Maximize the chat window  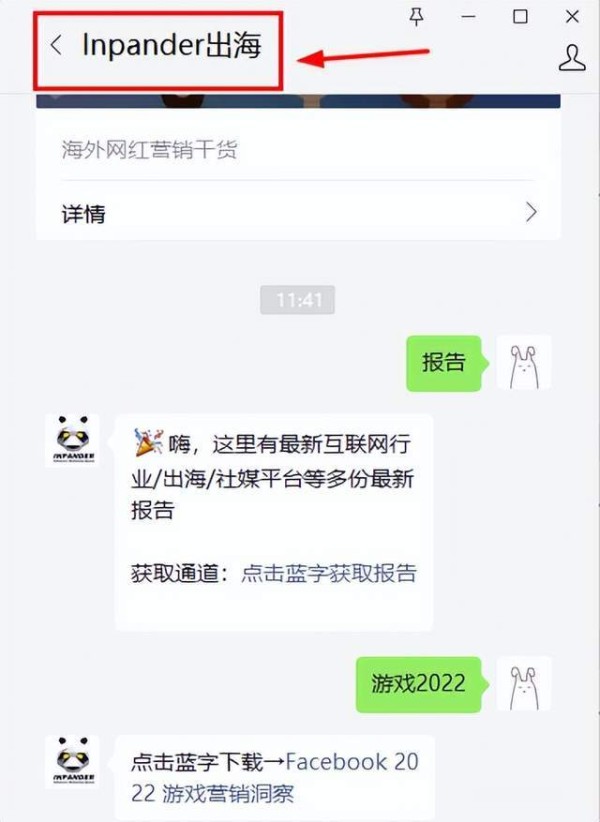coord(520,16)
